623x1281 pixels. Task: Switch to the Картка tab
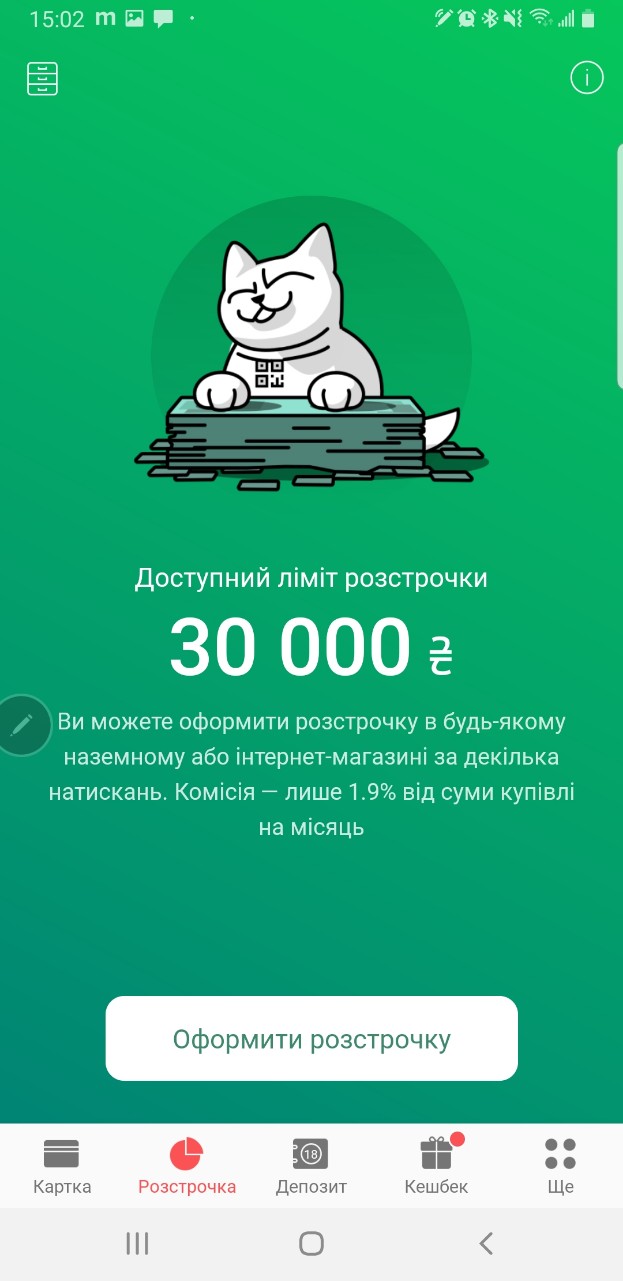coord(62,1166)
